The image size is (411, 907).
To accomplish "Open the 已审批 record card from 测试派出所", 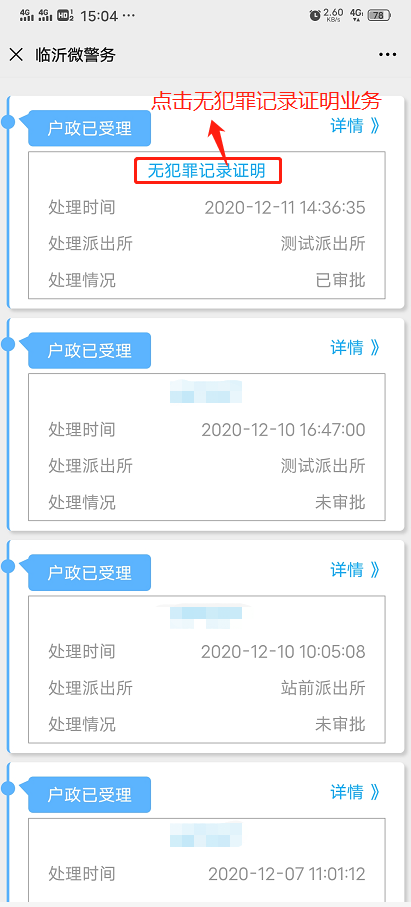I will click(206, 202).
